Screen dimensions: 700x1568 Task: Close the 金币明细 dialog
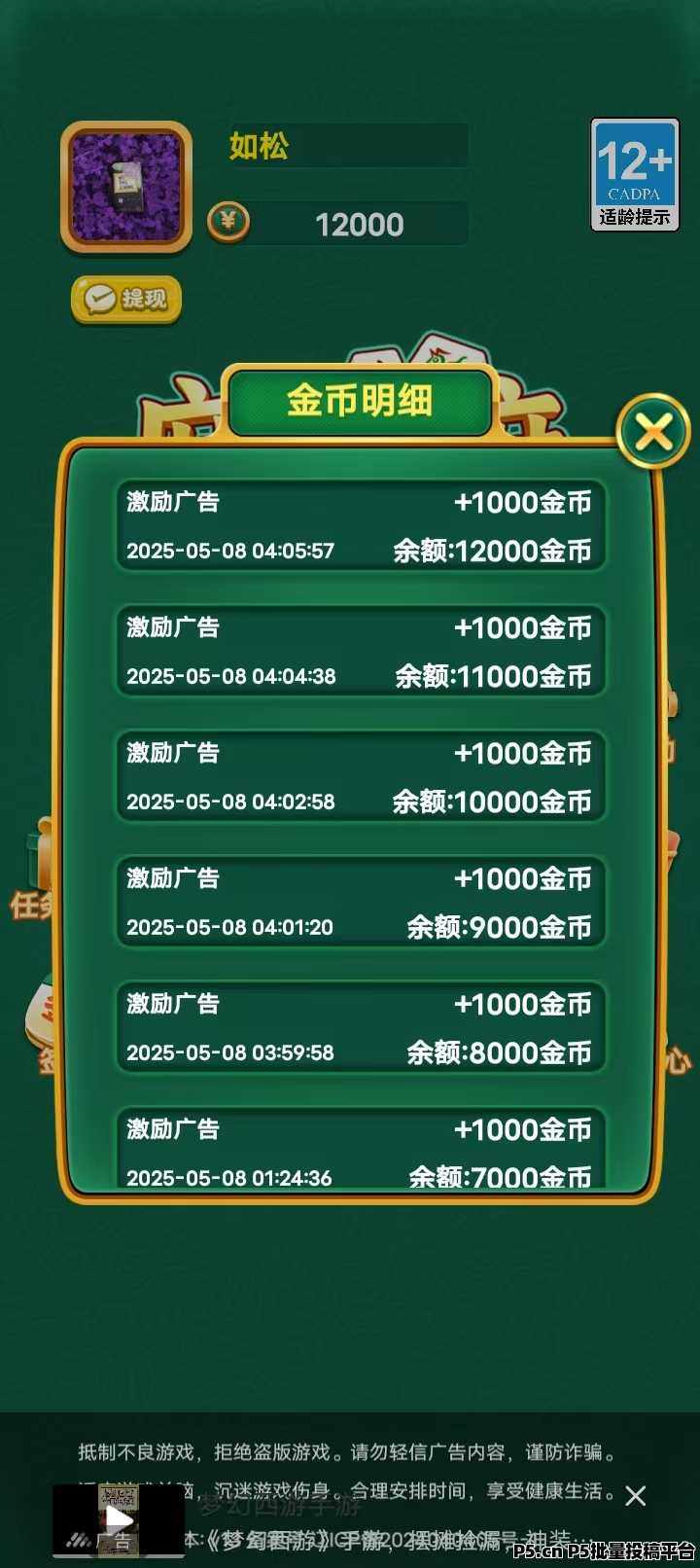coord(653,431)
